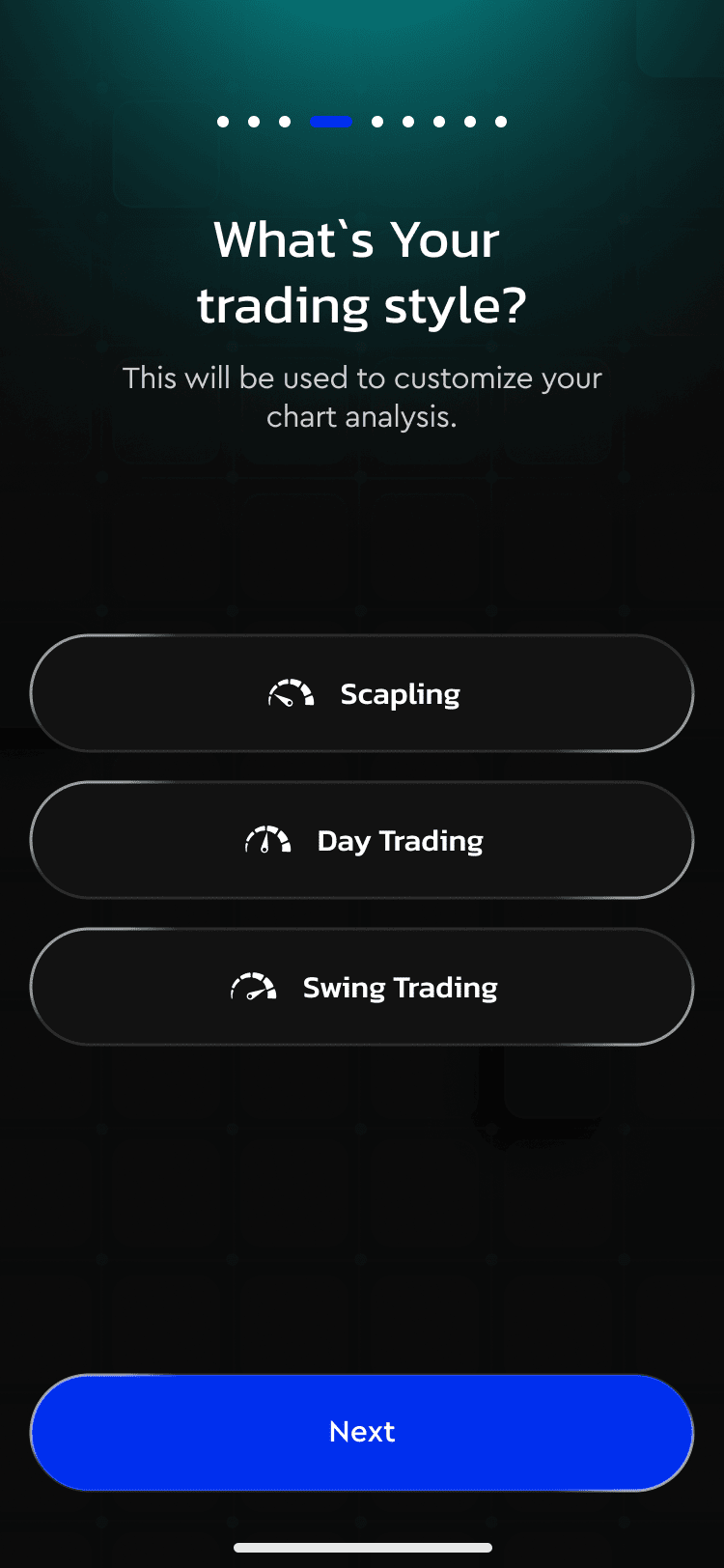Pick Swing Trading as your style
Image resolution: width=724 pixels, height=1568 pixels.
tap(362, 987)
